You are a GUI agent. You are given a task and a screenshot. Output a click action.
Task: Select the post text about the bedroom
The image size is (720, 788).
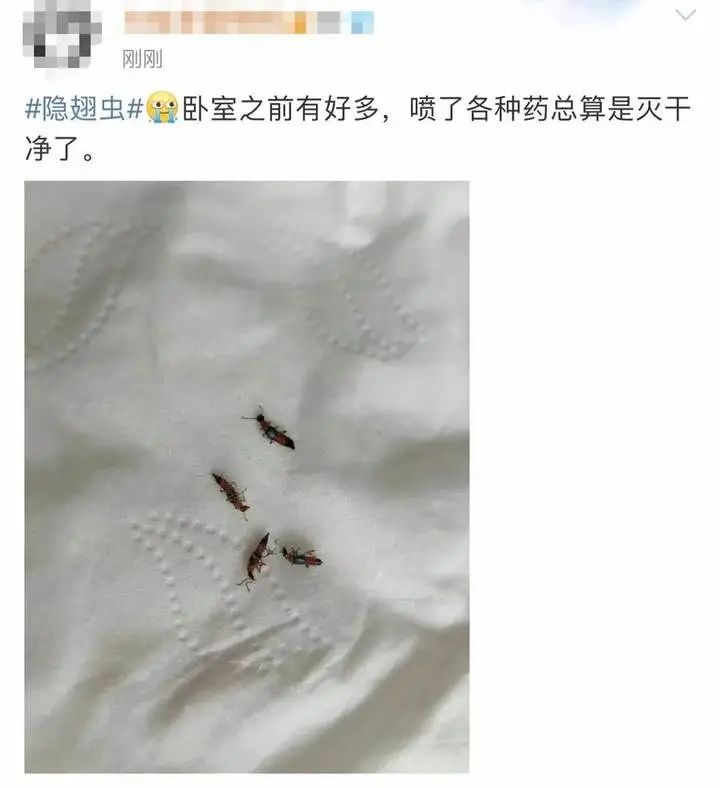click(x=400, y=106)
